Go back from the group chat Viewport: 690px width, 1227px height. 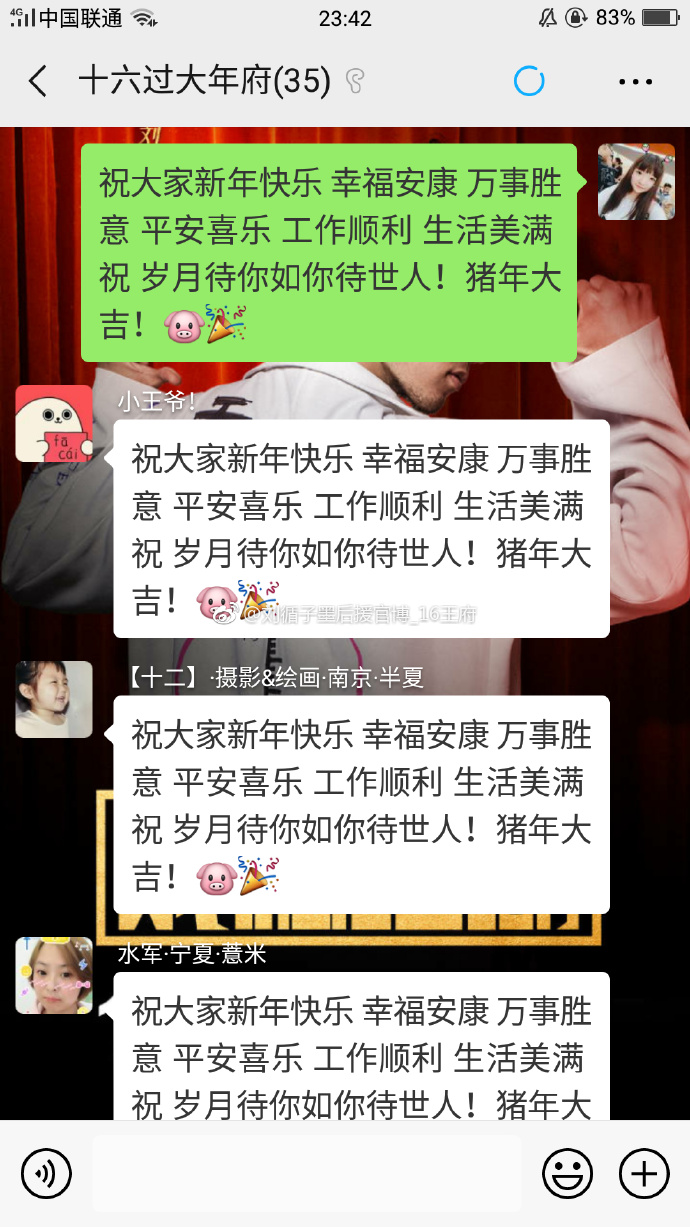(x=38, y=81)
